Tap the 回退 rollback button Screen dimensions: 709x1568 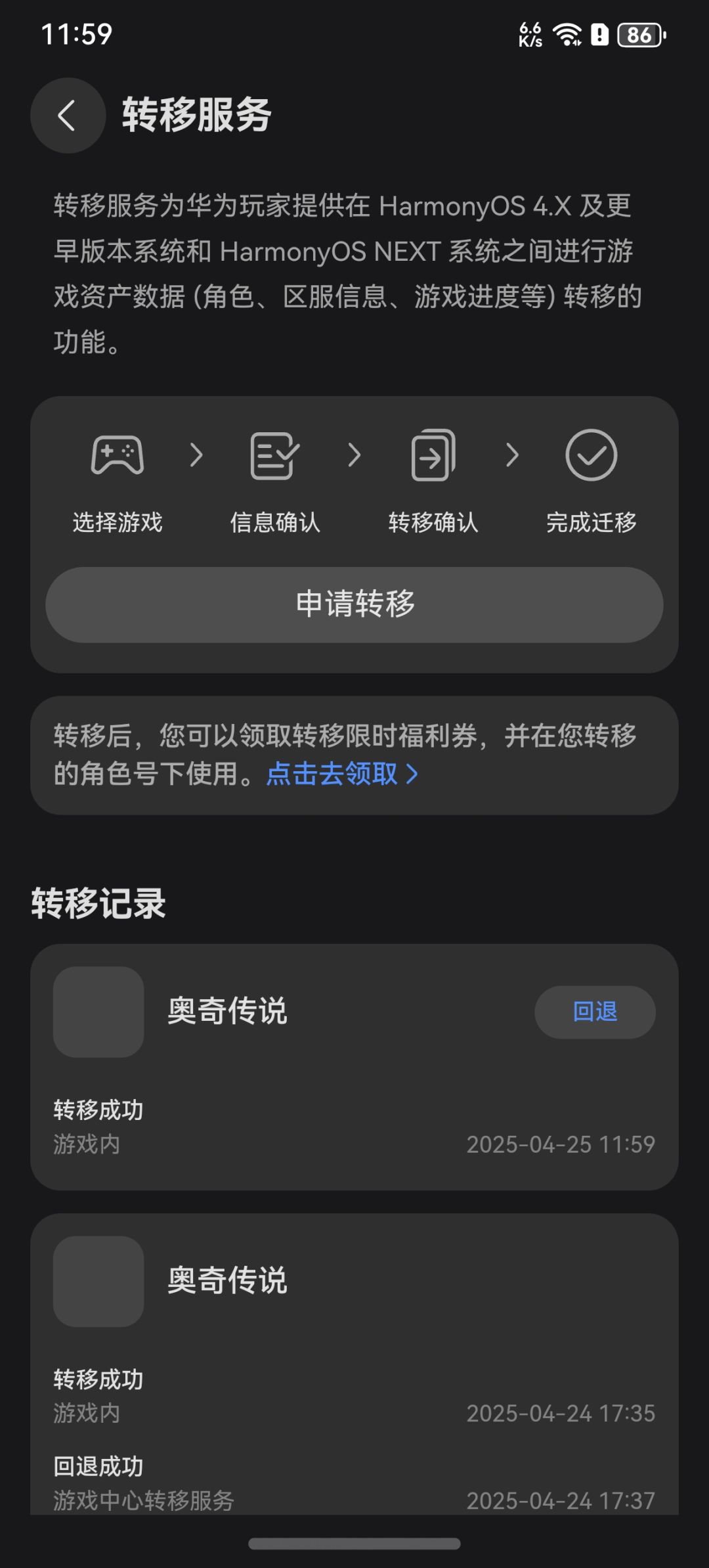coord(595,1012)
